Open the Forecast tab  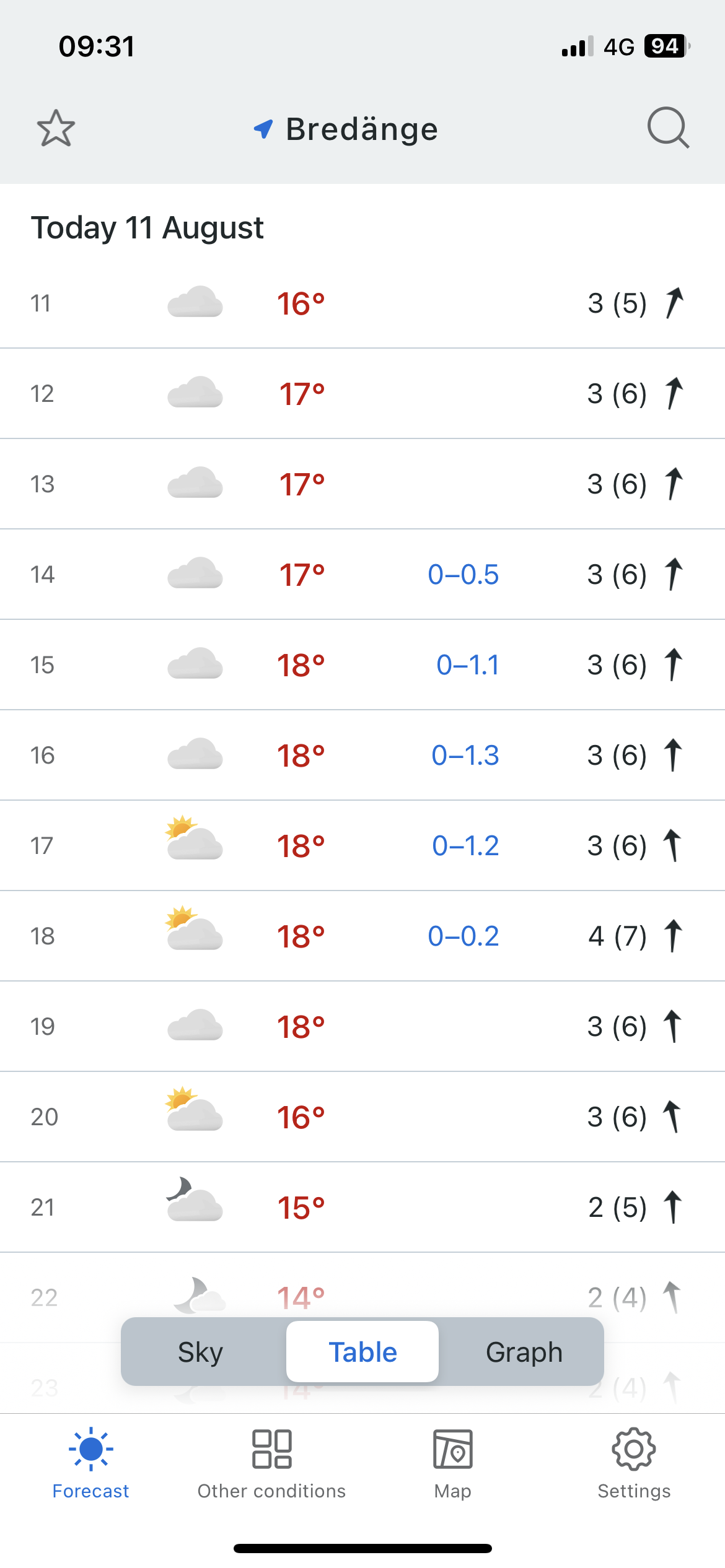tap(90, 1463)
